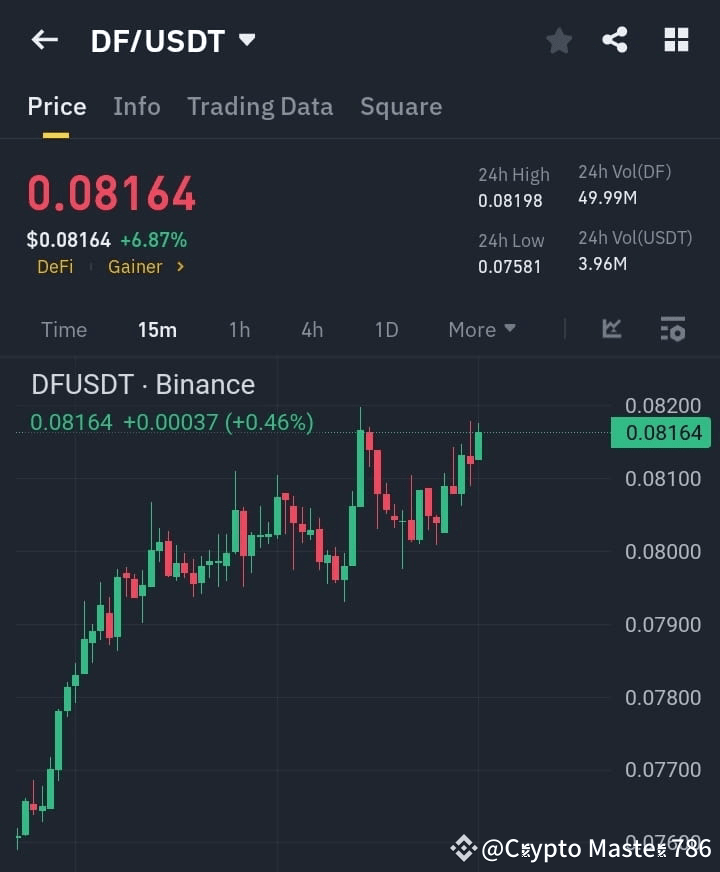Click the highlighted 0.08164 price label
The height and width of the screenshot is (872, 720).
(660, 432)
